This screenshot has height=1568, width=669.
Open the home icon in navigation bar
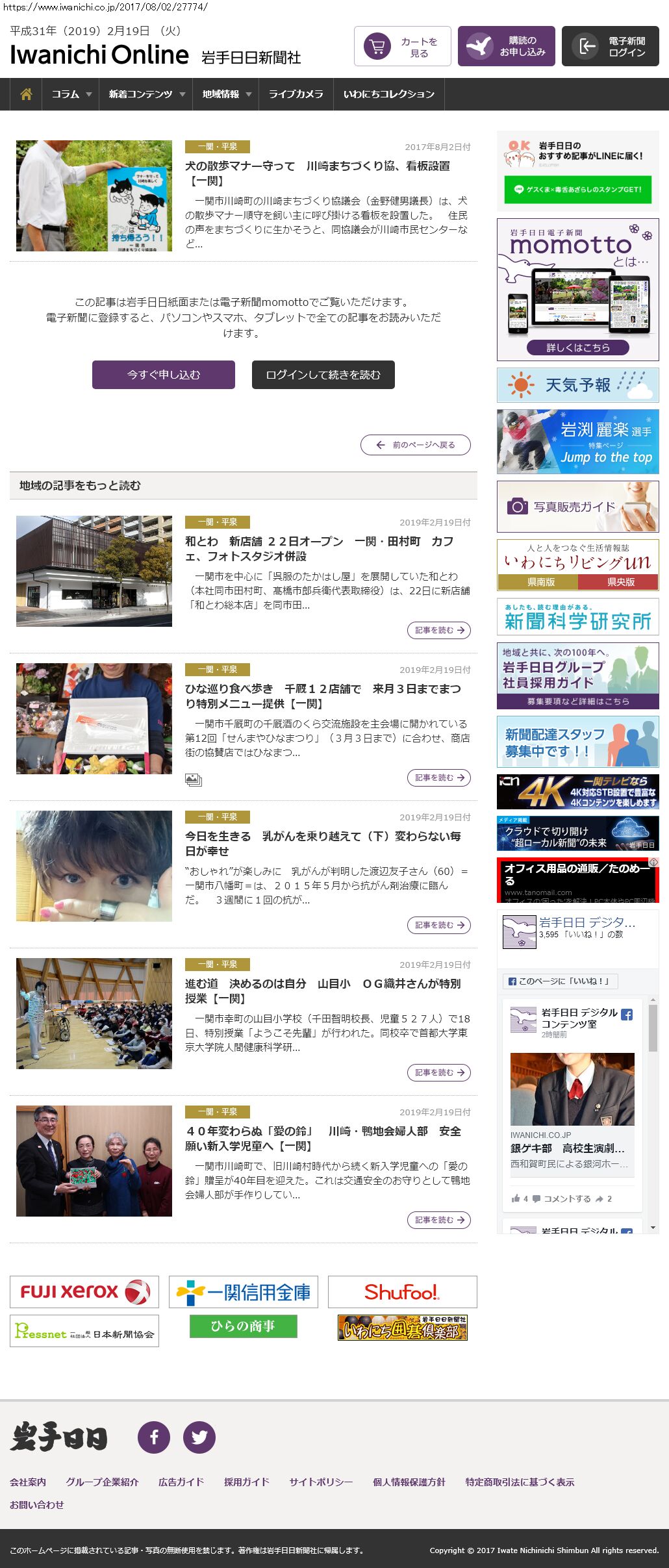tap(26, 94)
